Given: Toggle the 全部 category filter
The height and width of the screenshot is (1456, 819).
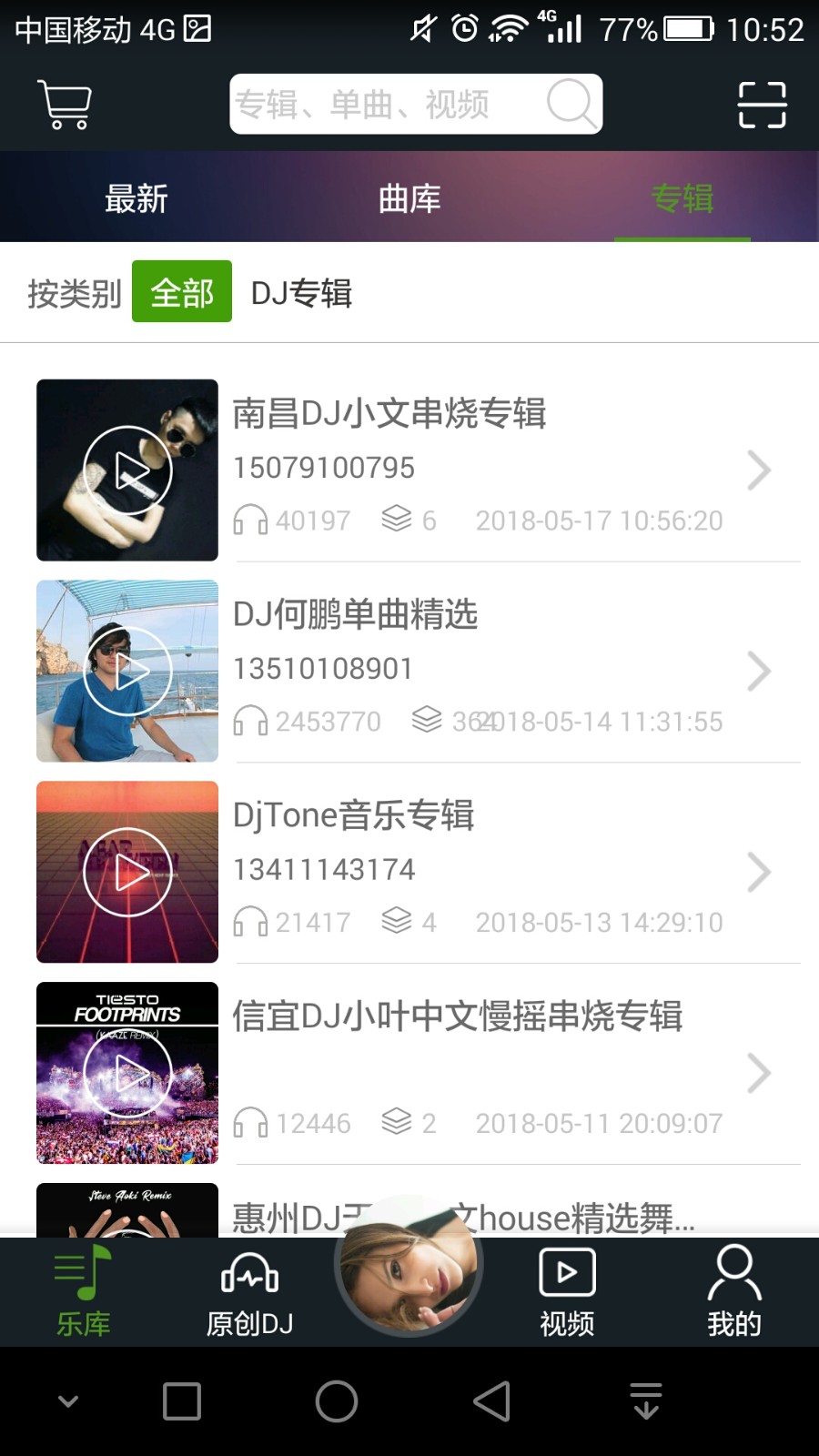Looking at the screenshot, I should (181, 293).
